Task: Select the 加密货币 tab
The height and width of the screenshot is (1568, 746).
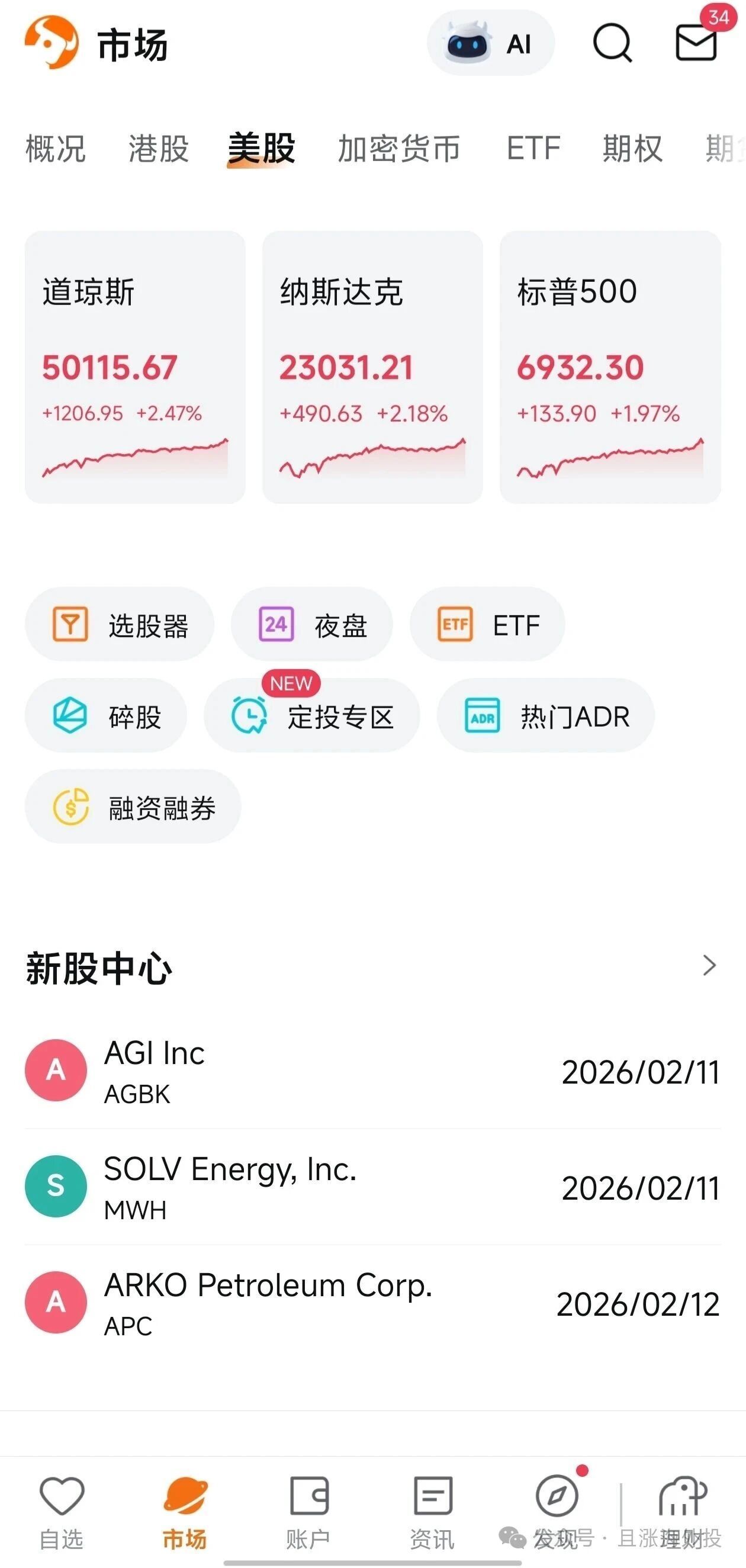Action: point(398,149)
